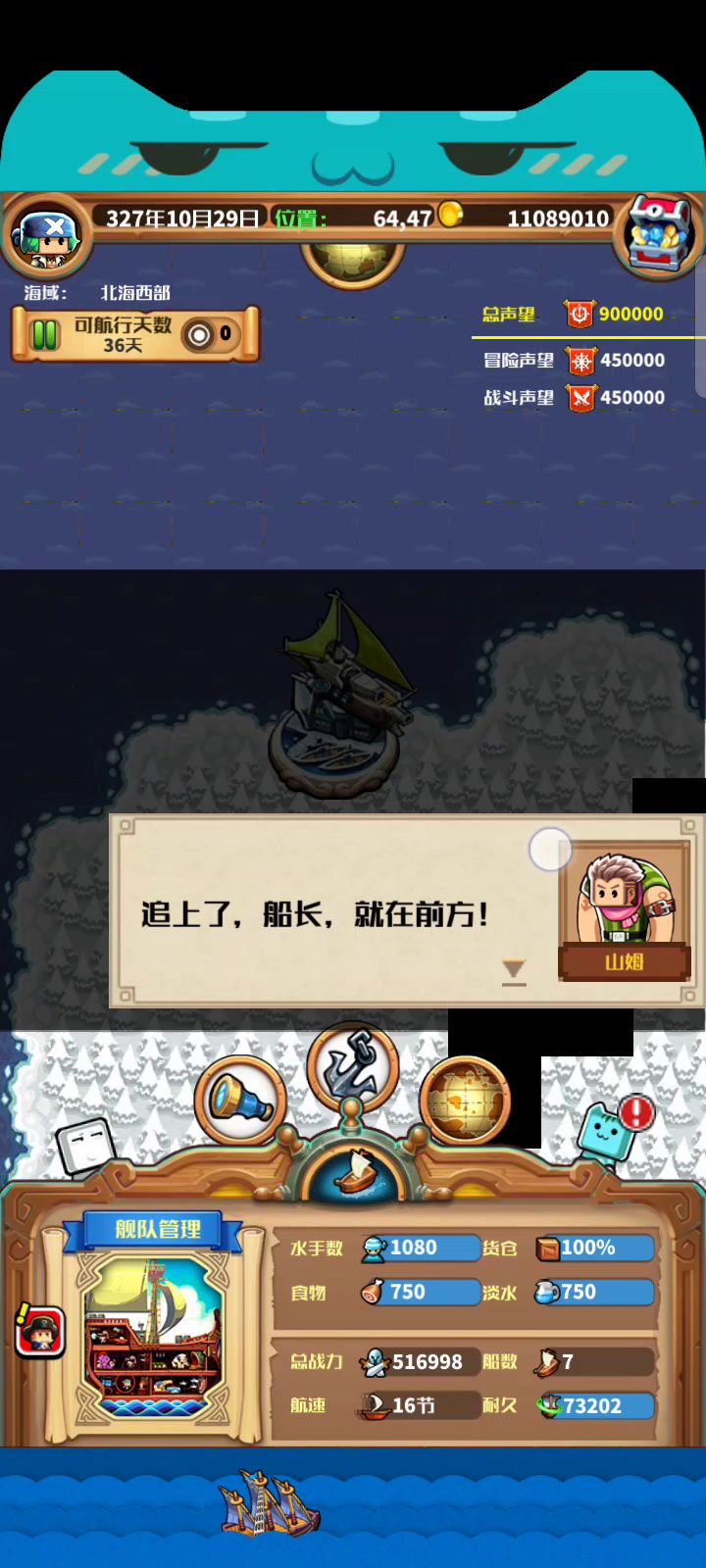Tap the sailing ship button

(x=354, y=1171)
